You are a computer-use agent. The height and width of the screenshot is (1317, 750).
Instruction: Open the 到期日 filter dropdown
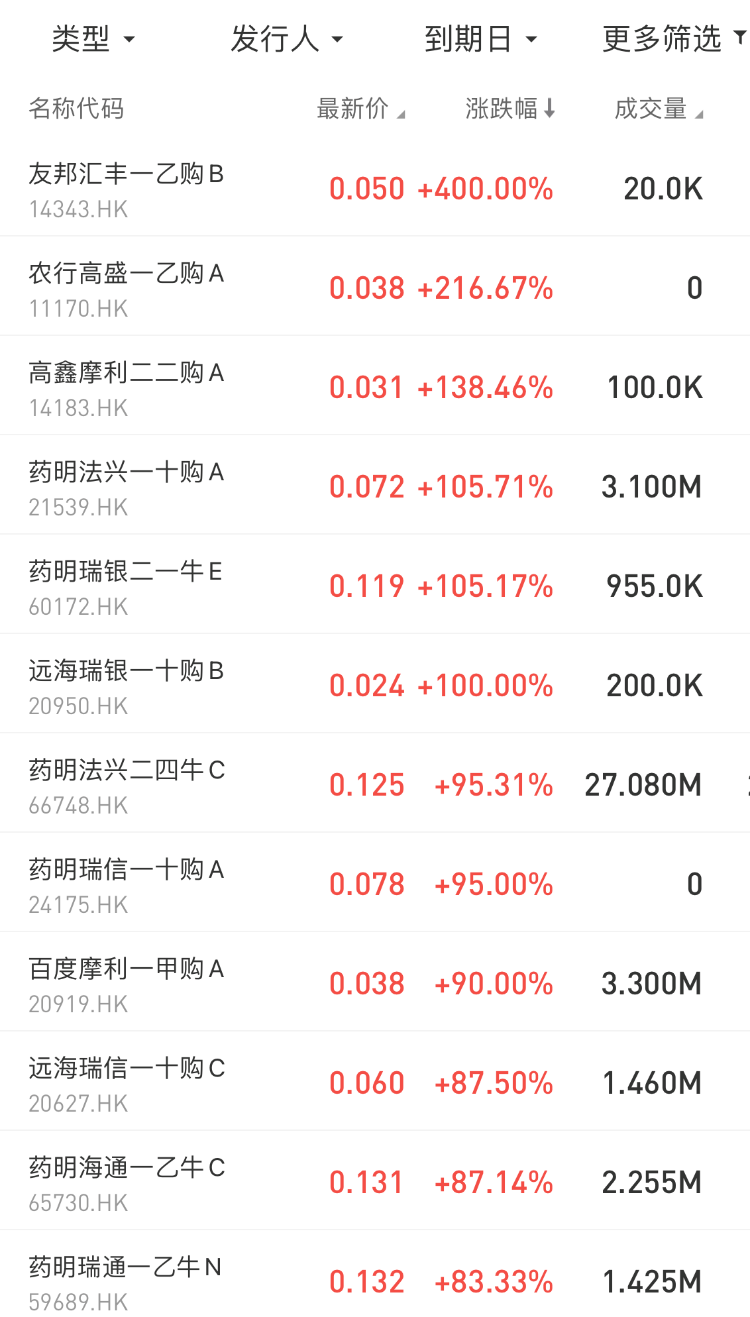point(481,40)
